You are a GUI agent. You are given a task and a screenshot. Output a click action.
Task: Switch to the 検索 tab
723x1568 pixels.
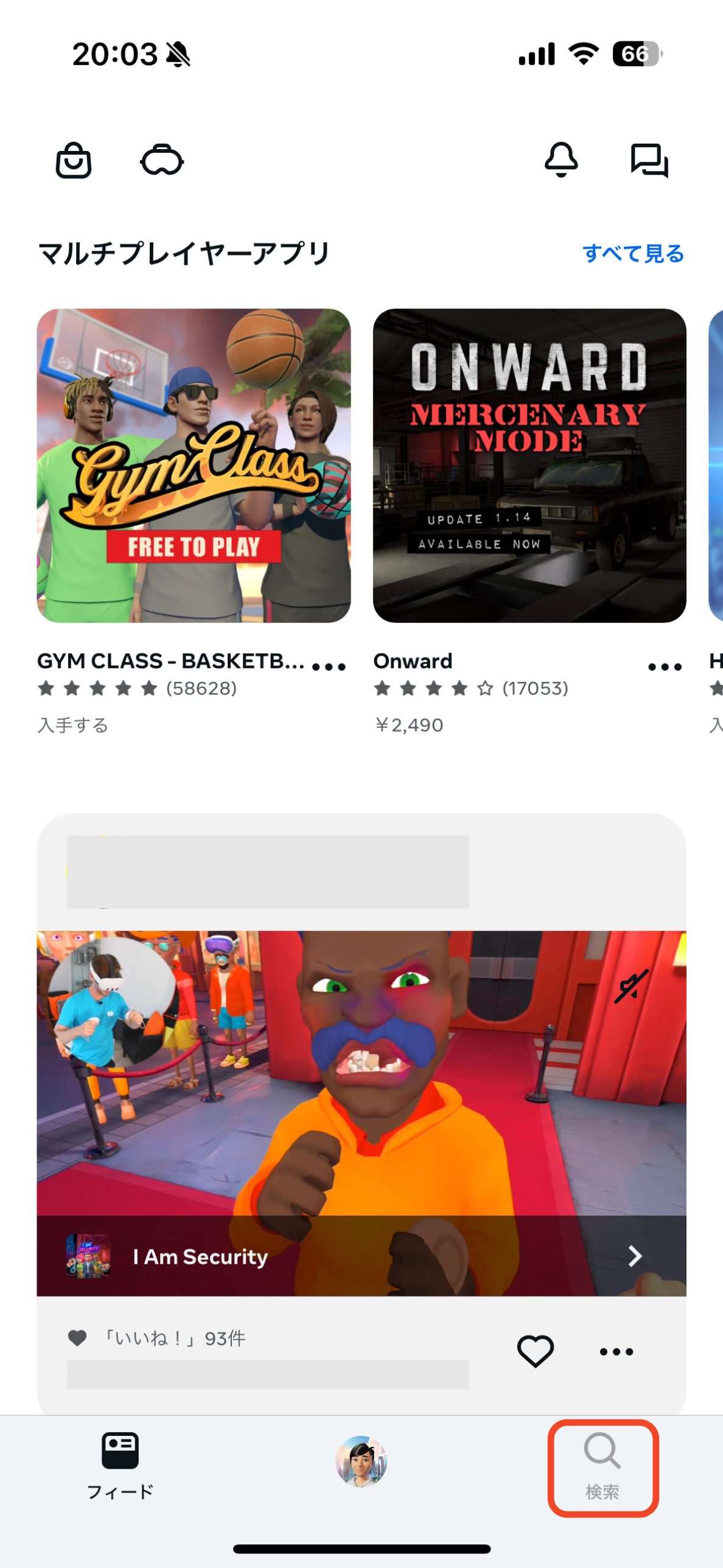[x=602, y=1467]
